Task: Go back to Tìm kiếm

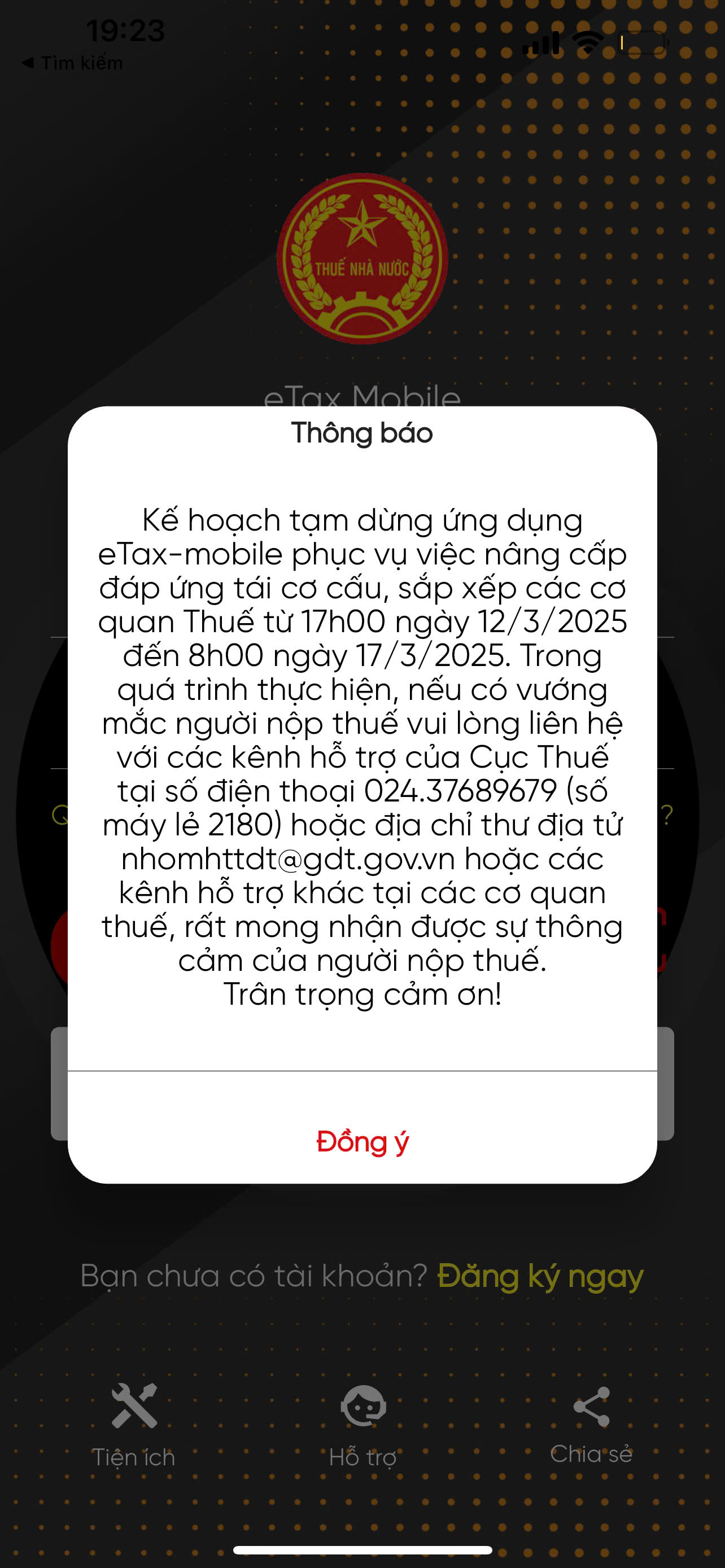Action: click(72, 63)
